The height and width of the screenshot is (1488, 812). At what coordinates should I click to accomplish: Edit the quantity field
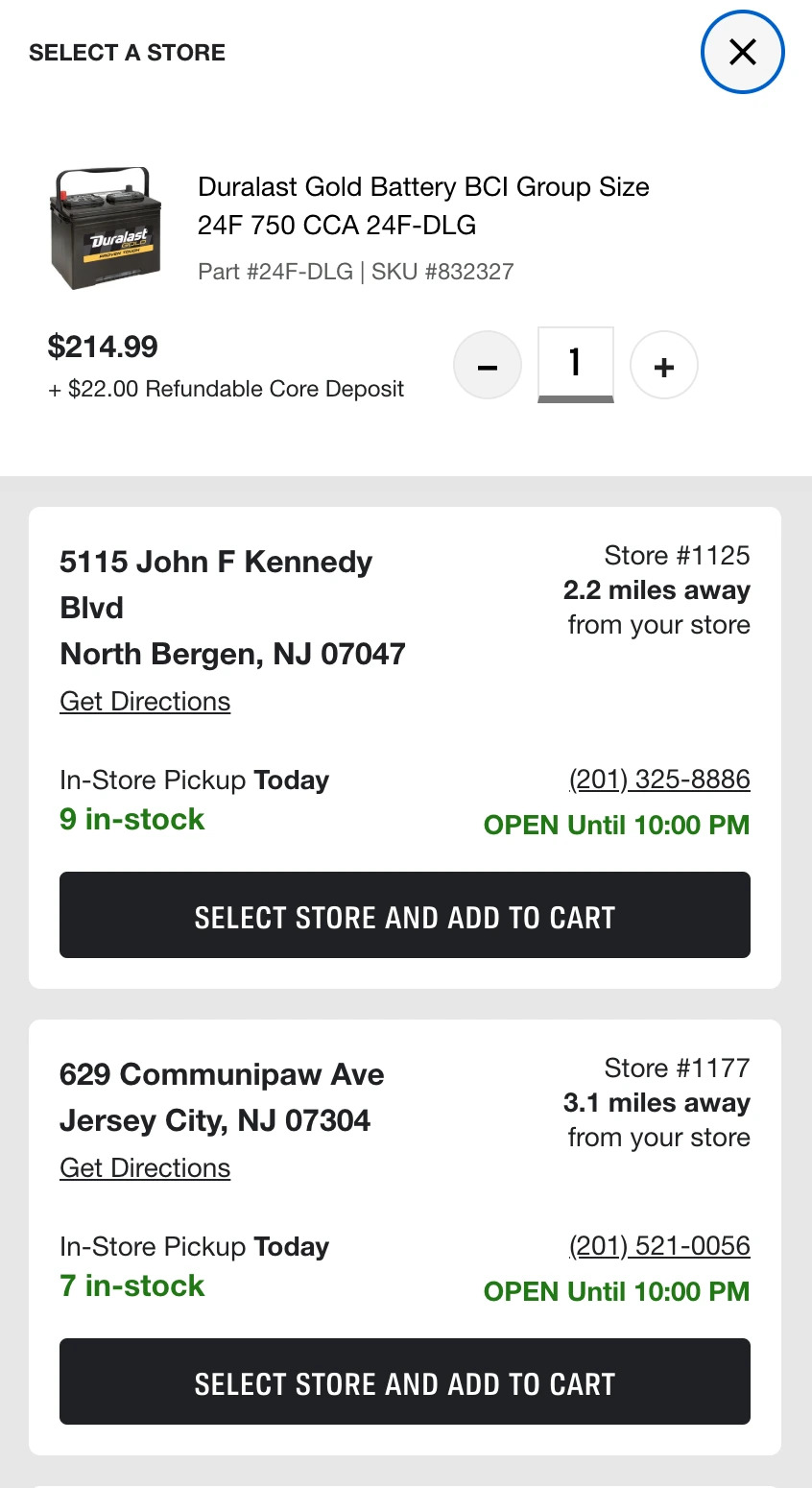[x=576, y=365]
